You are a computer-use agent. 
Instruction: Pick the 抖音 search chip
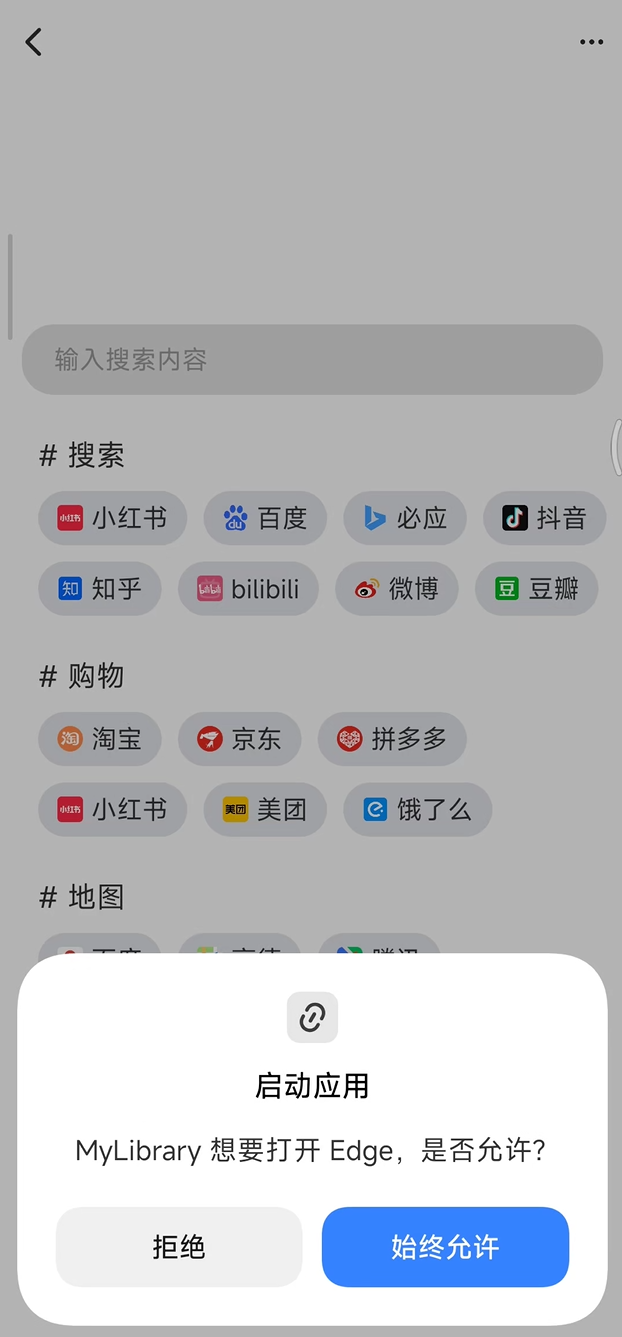coord(545,518)
